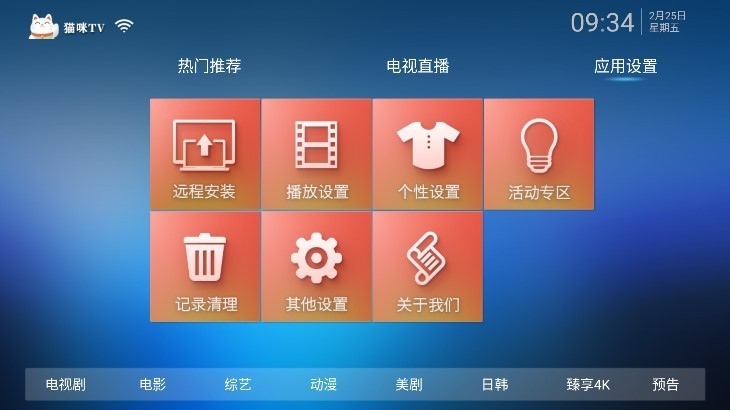Open the 日韩 category

coord(494,384)
